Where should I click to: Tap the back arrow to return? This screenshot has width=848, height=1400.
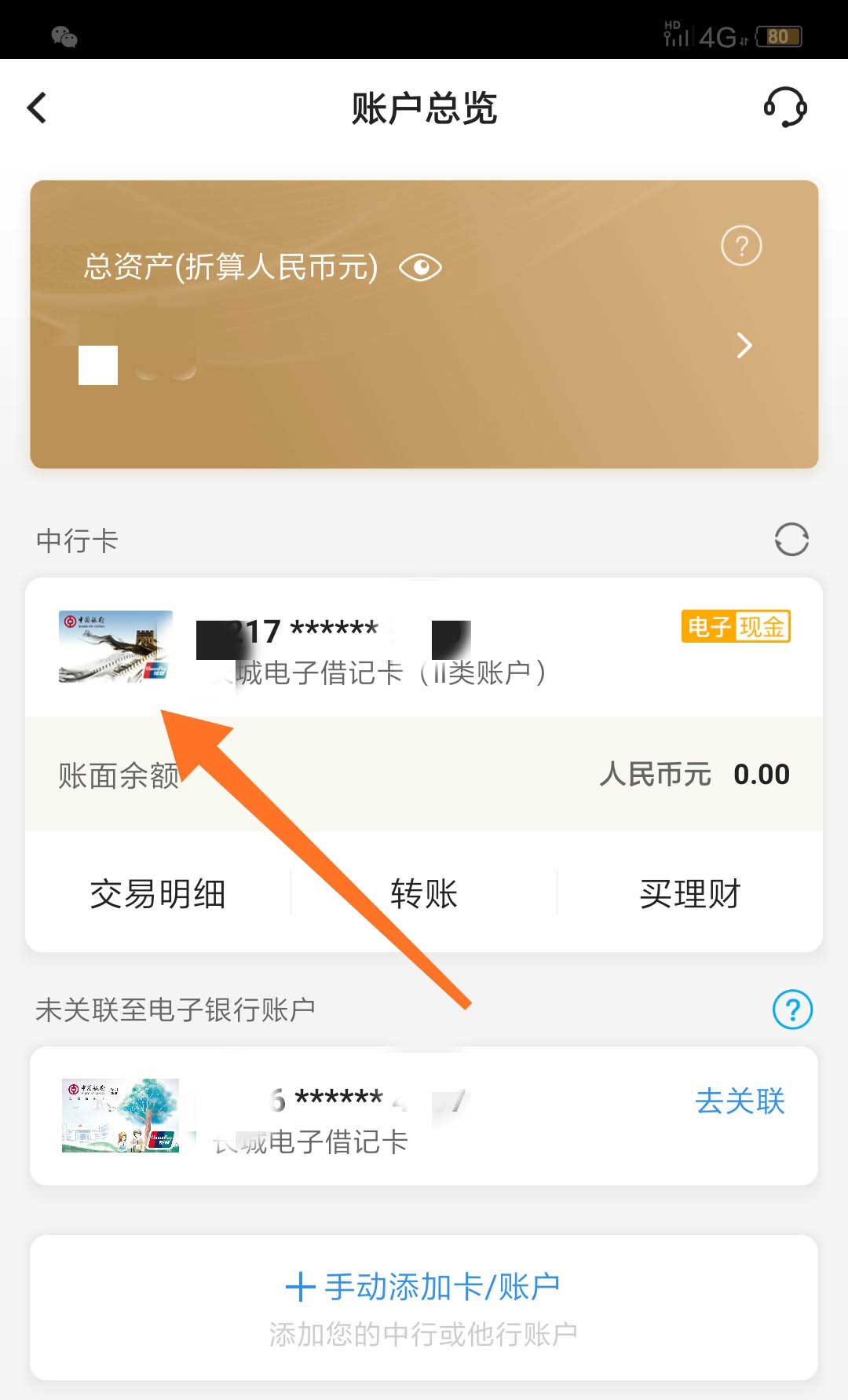(x=35, y=108)
